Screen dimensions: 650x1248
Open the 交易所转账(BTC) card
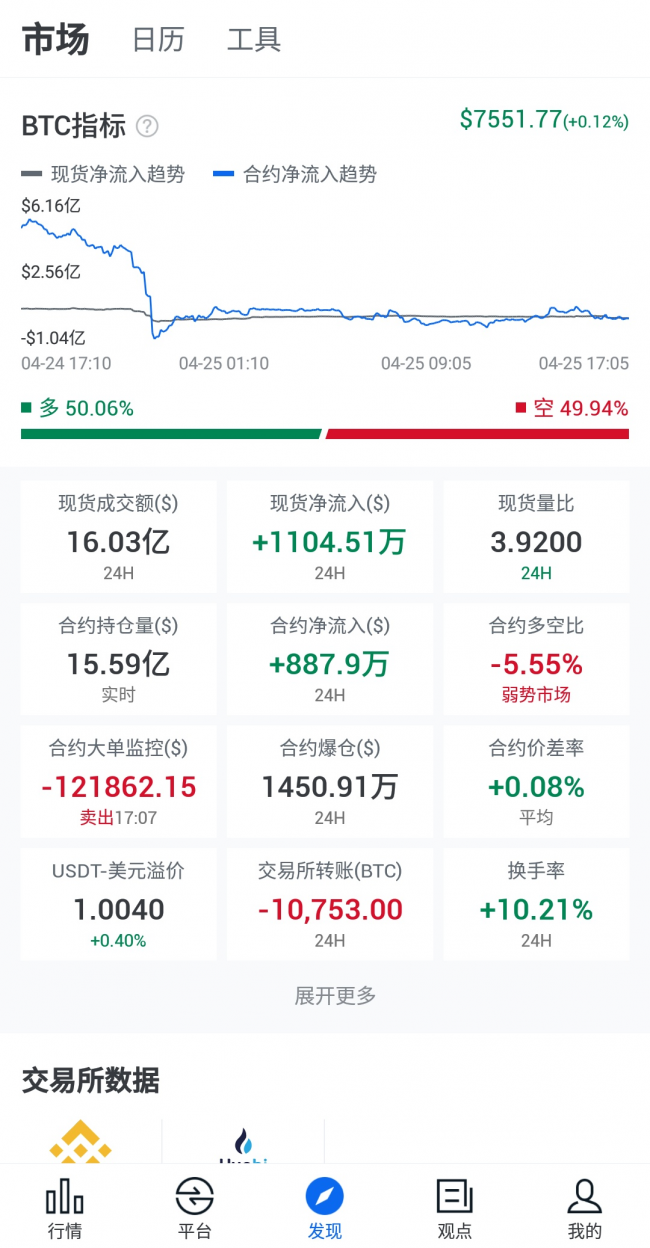pyautogui.click(x=330, y=904)
